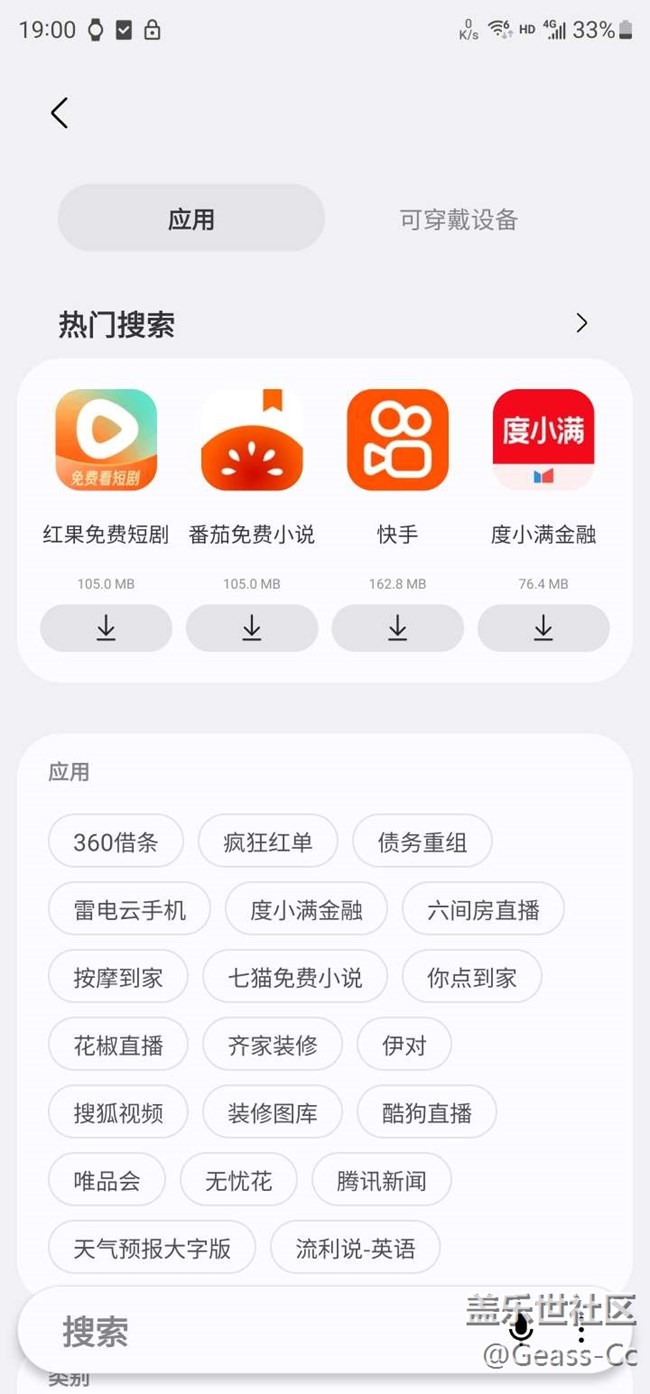Search for 雷电云手机 via chip
The width and height of the screenshot is (650, 1394).
coord(130,910)
